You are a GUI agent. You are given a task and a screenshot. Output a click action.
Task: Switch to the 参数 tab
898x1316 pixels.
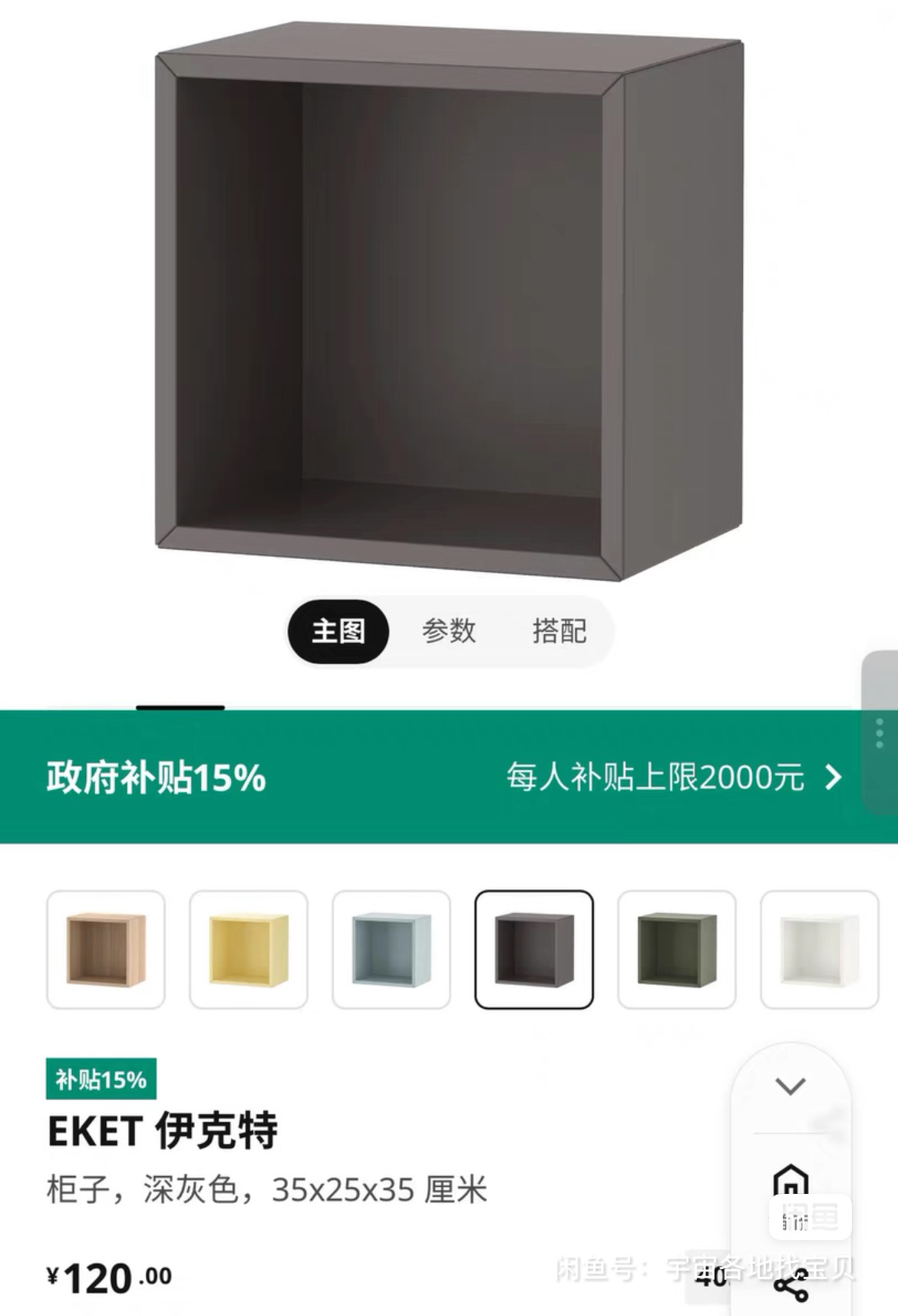click(x=449, y=631)
